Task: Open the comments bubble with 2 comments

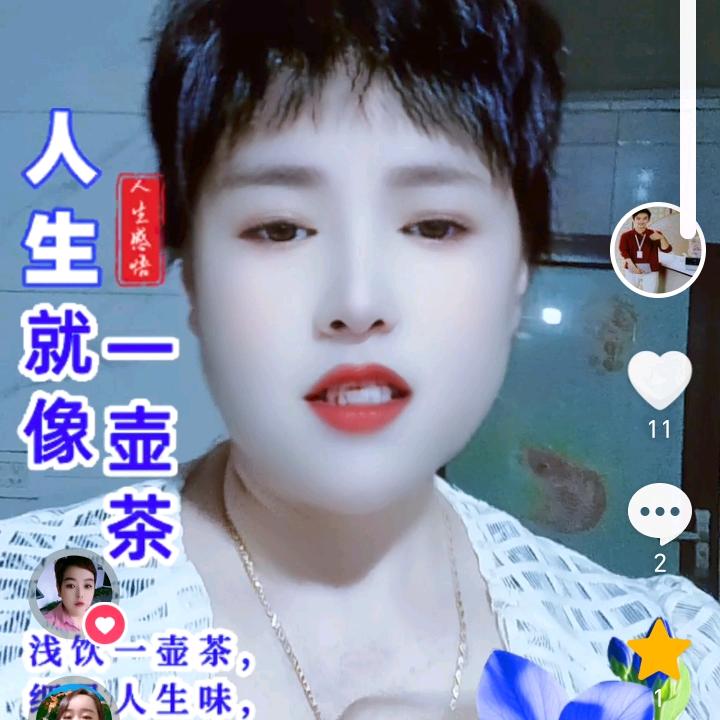Action: (x=659, y=514)
